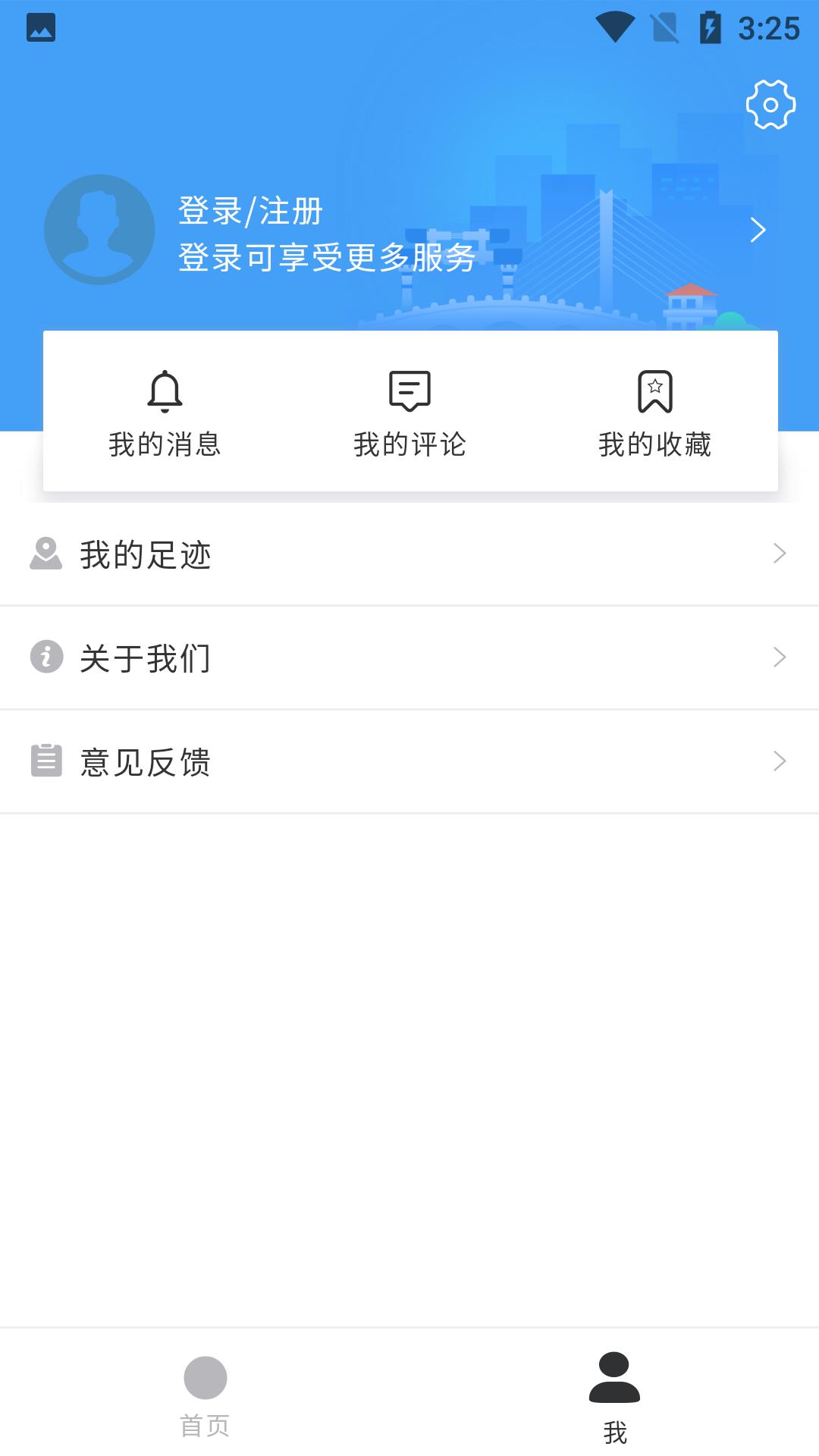The height and width of the screenshot is (1456, 819).
Task: Expand the 意见反馈 row chevron
Action: point(778,762)
